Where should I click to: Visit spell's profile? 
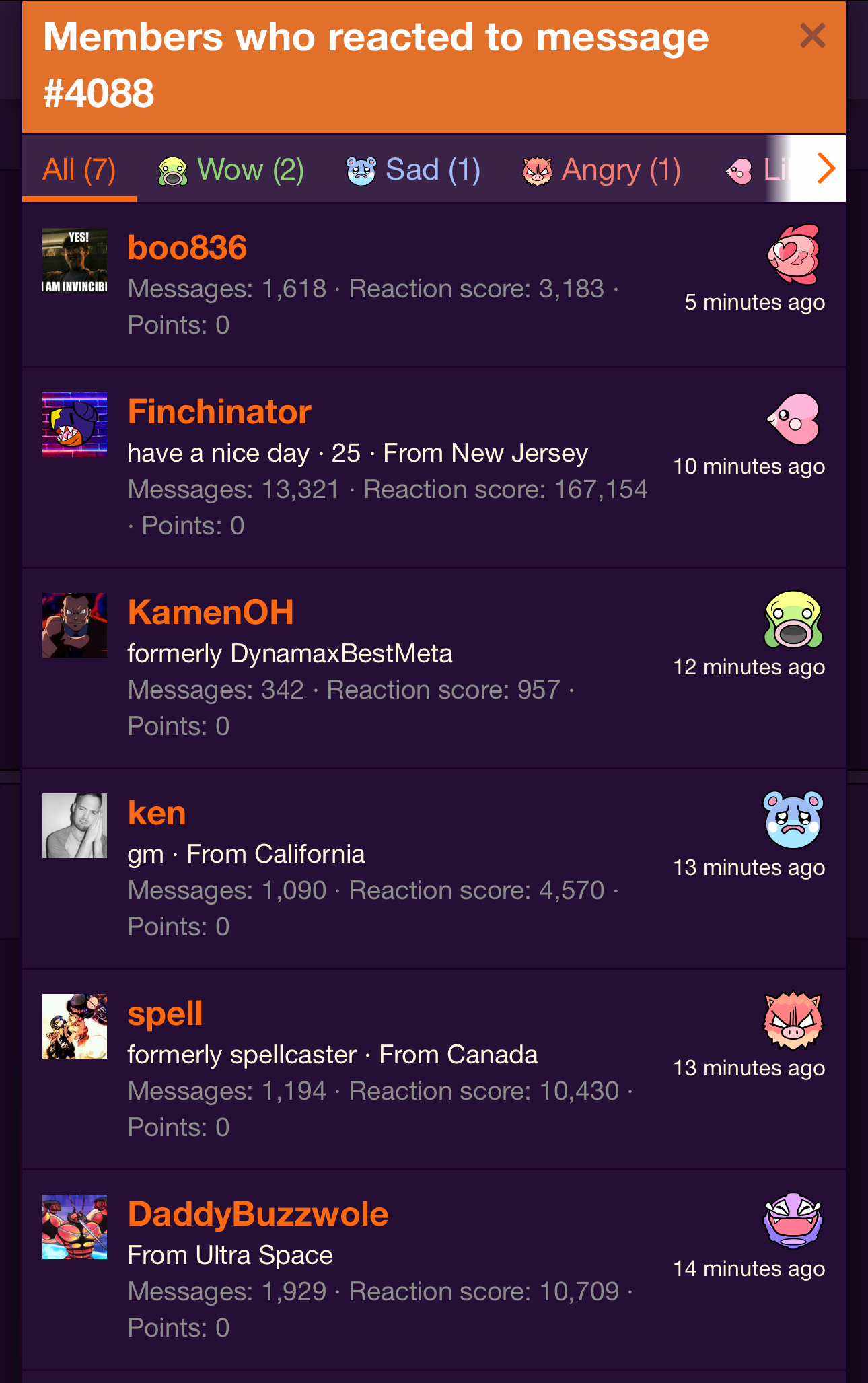(165, 1014)
